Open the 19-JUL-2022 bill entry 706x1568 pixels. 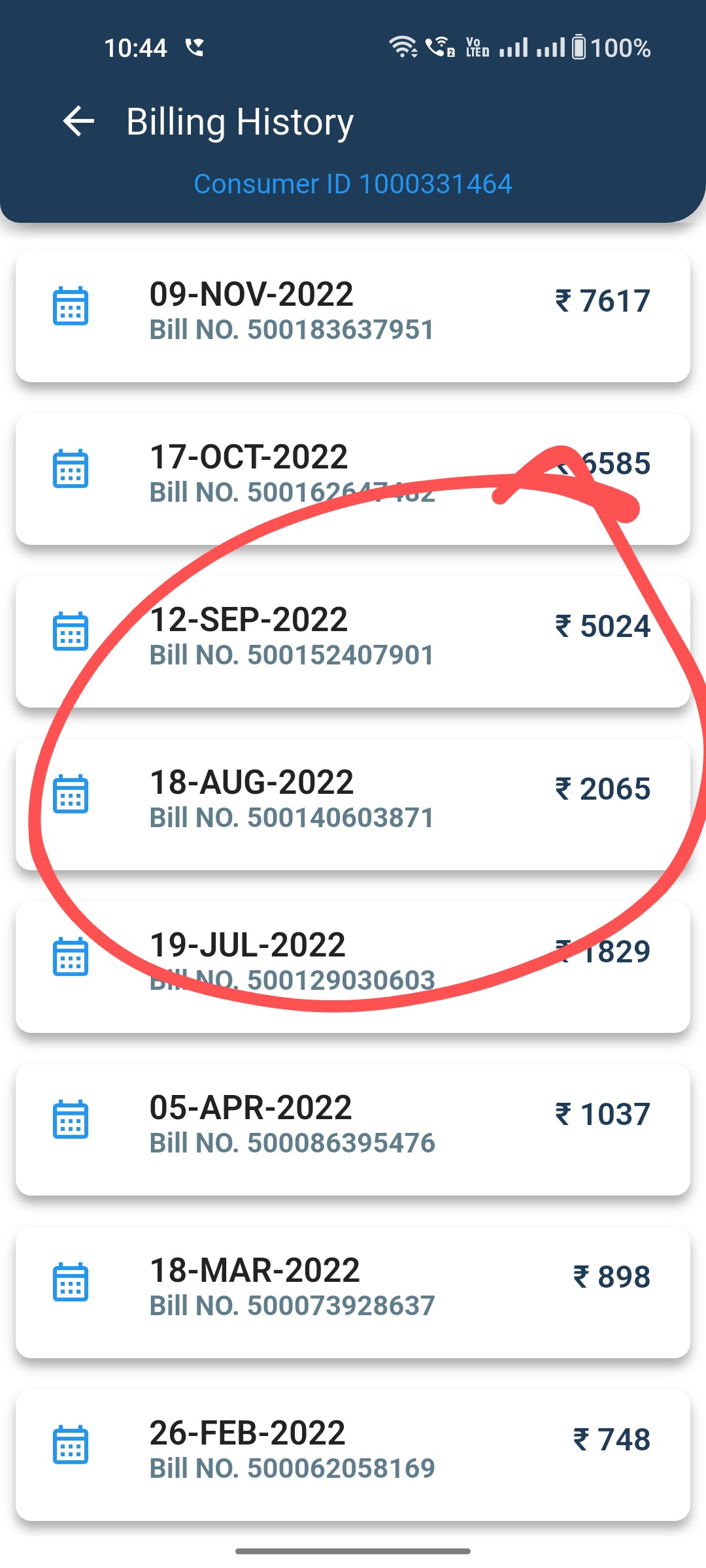coord(353,967)
